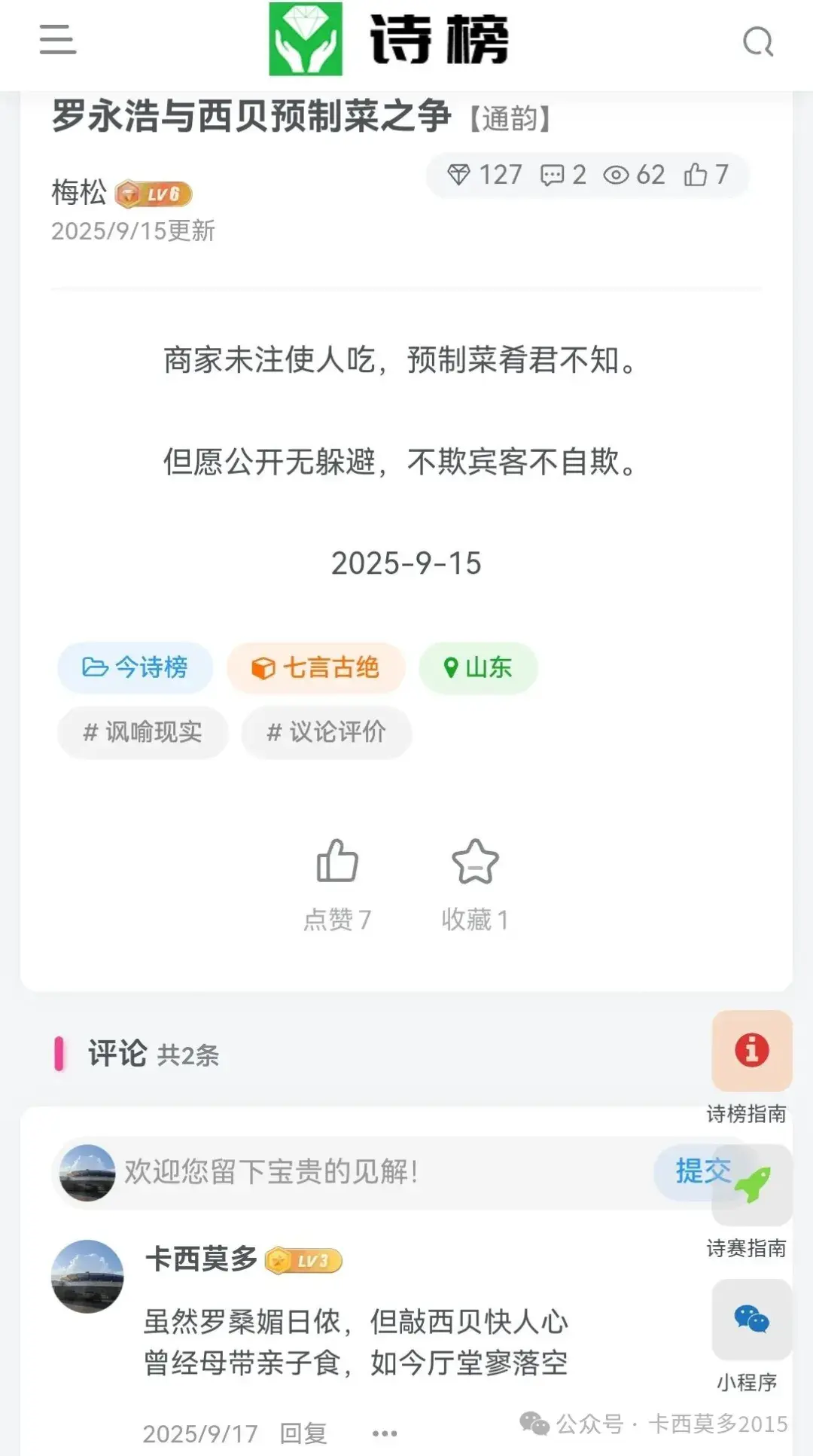Open author 梅松's profile
Image resolution: width=813 pixels, height=1456 pixels.
[x=79, y=193]
